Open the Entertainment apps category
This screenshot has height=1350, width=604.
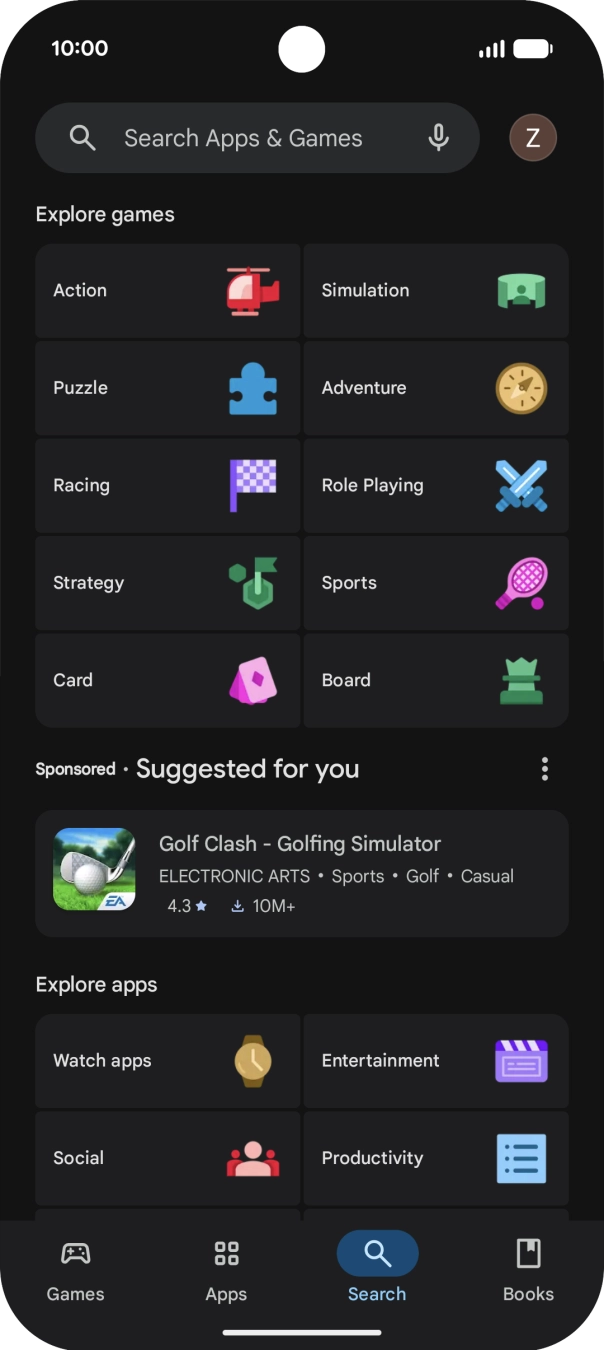tap(436, 1061)
